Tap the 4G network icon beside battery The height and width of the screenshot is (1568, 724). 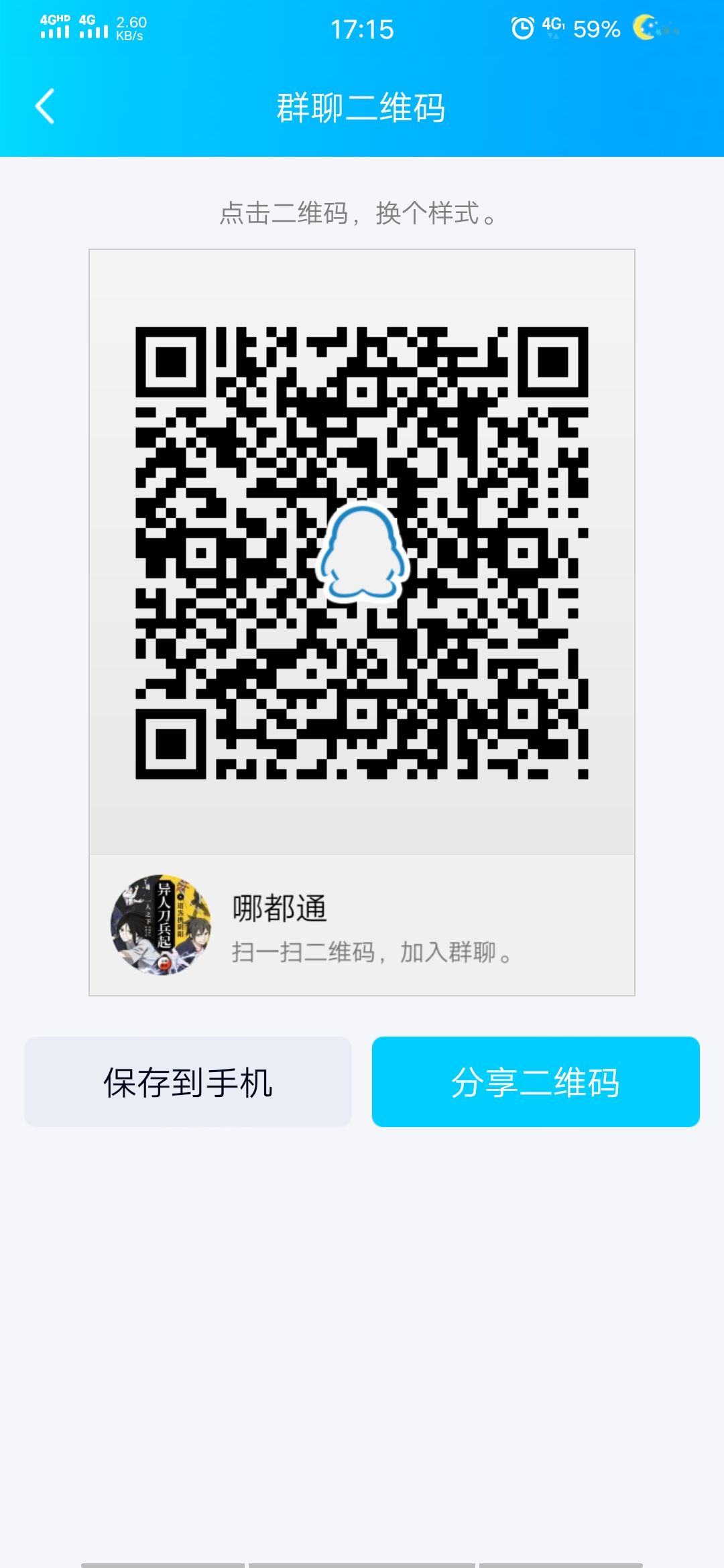554,28
